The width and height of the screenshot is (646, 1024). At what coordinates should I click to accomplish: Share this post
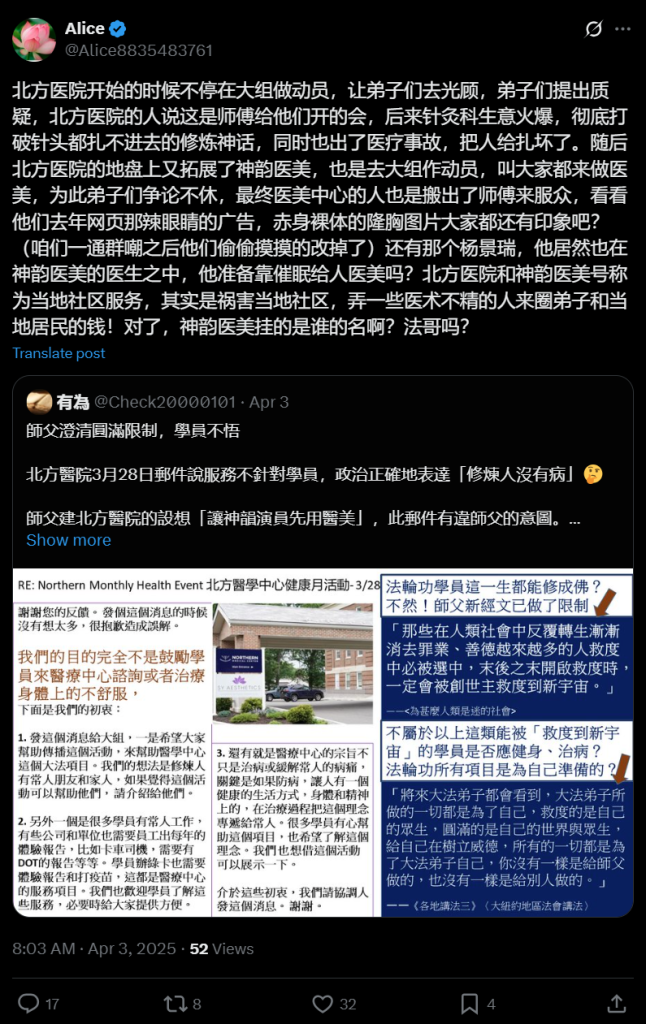point(617,1003)
